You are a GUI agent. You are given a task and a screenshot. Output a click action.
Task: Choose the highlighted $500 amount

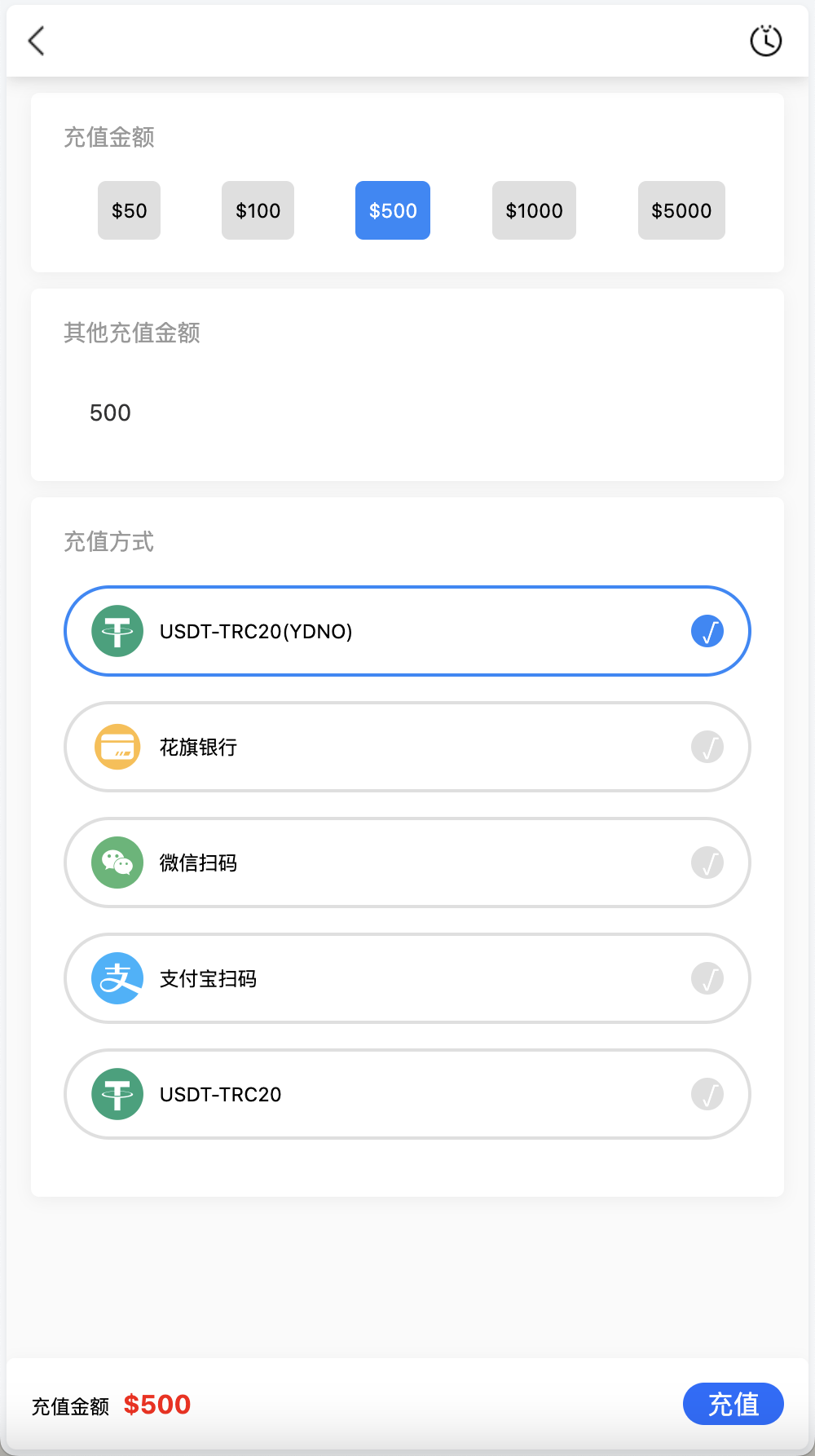(x=392, y=210)
